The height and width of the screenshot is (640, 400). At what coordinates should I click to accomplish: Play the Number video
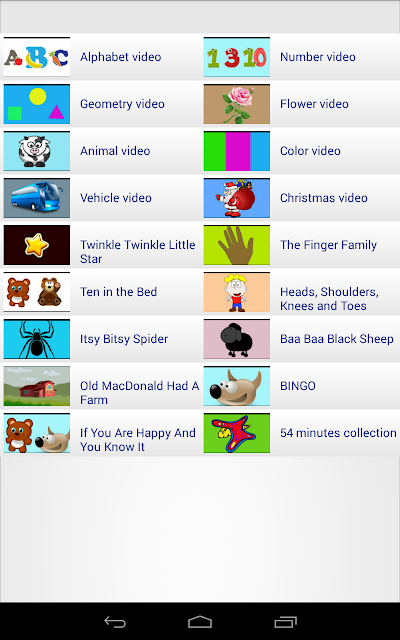tap(300, 57)
